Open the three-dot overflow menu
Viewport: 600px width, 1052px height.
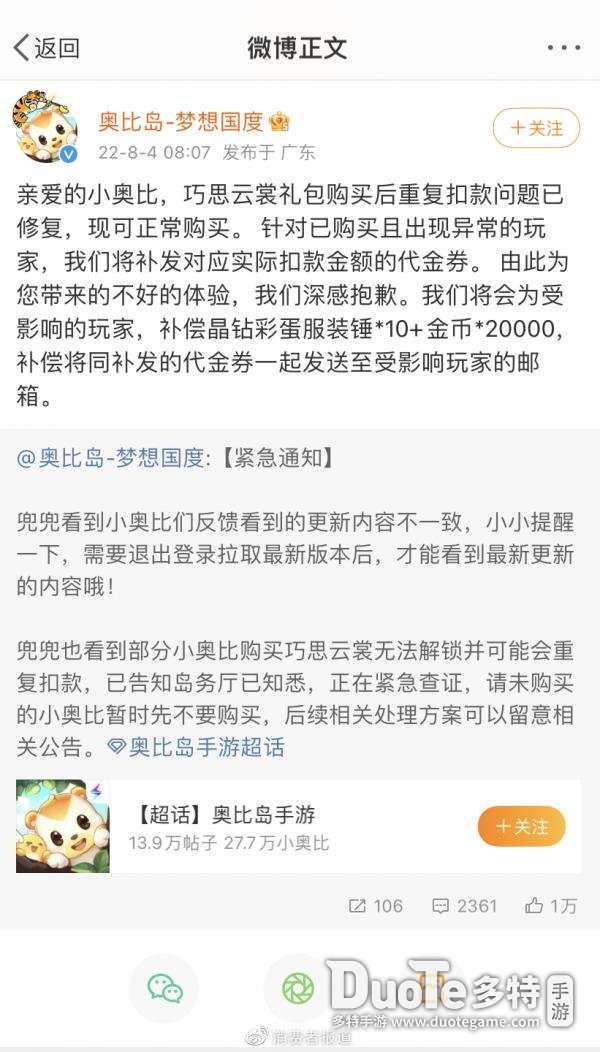564,48
